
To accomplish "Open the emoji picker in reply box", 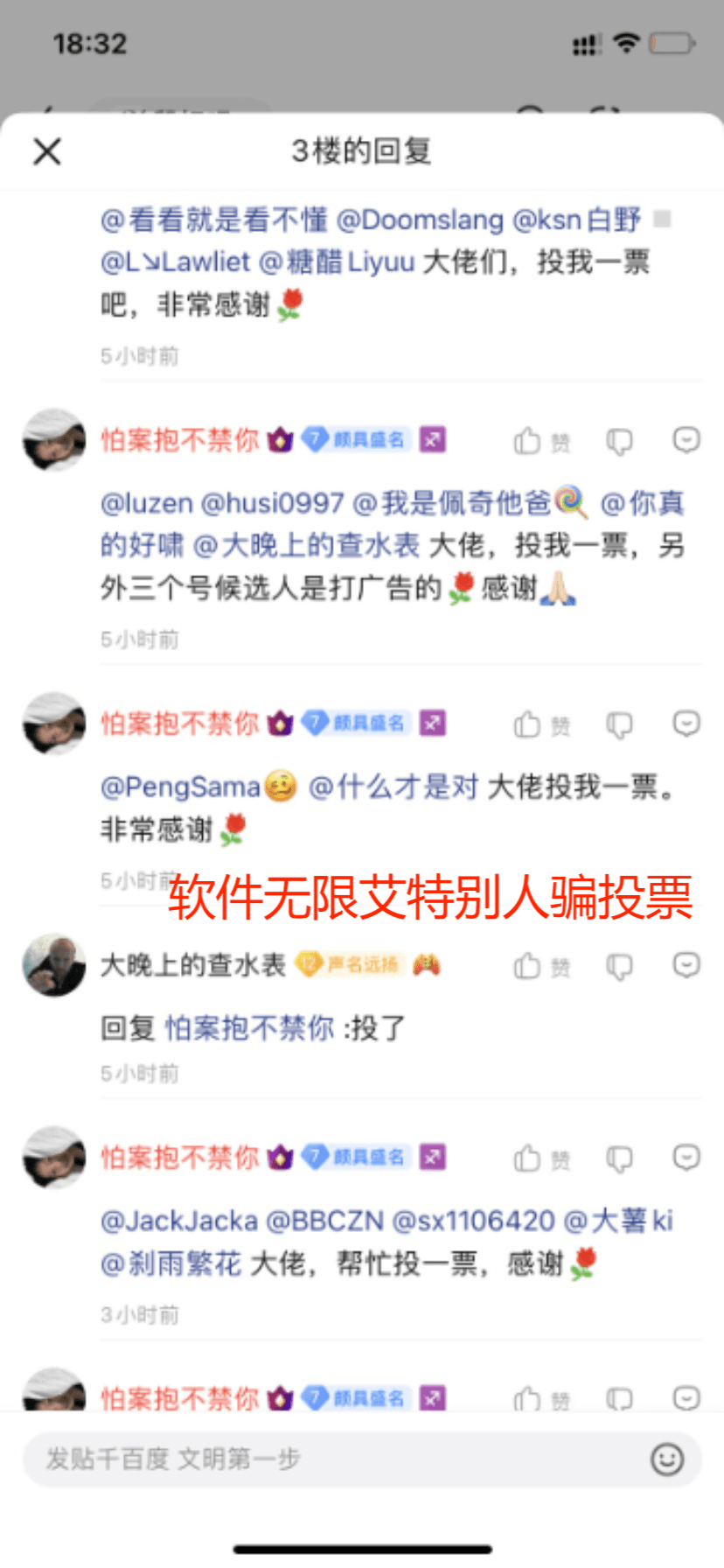I will (667, 1459).
